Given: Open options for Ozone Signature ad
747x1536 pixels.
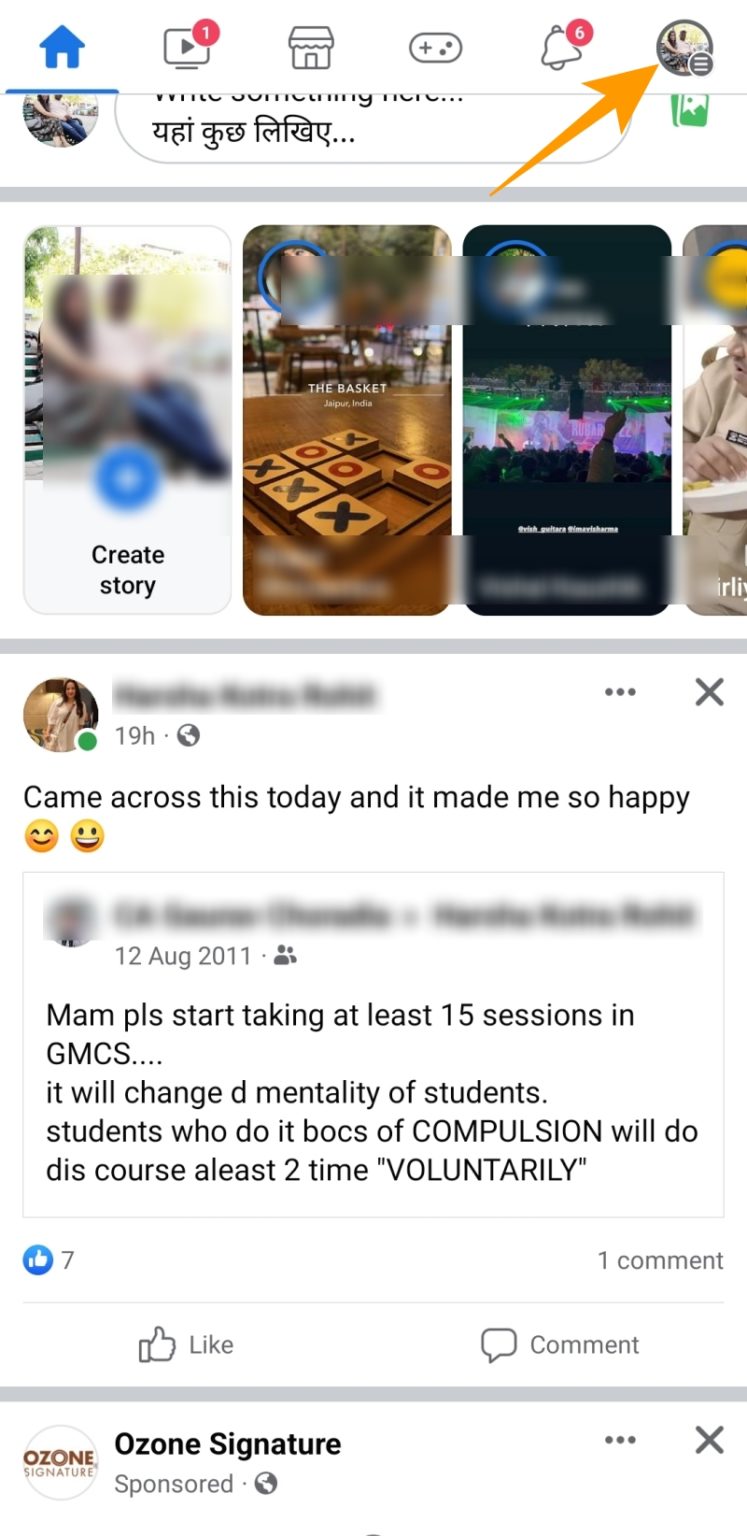Looking at the screenshot, I should (x=620, y=1440).
